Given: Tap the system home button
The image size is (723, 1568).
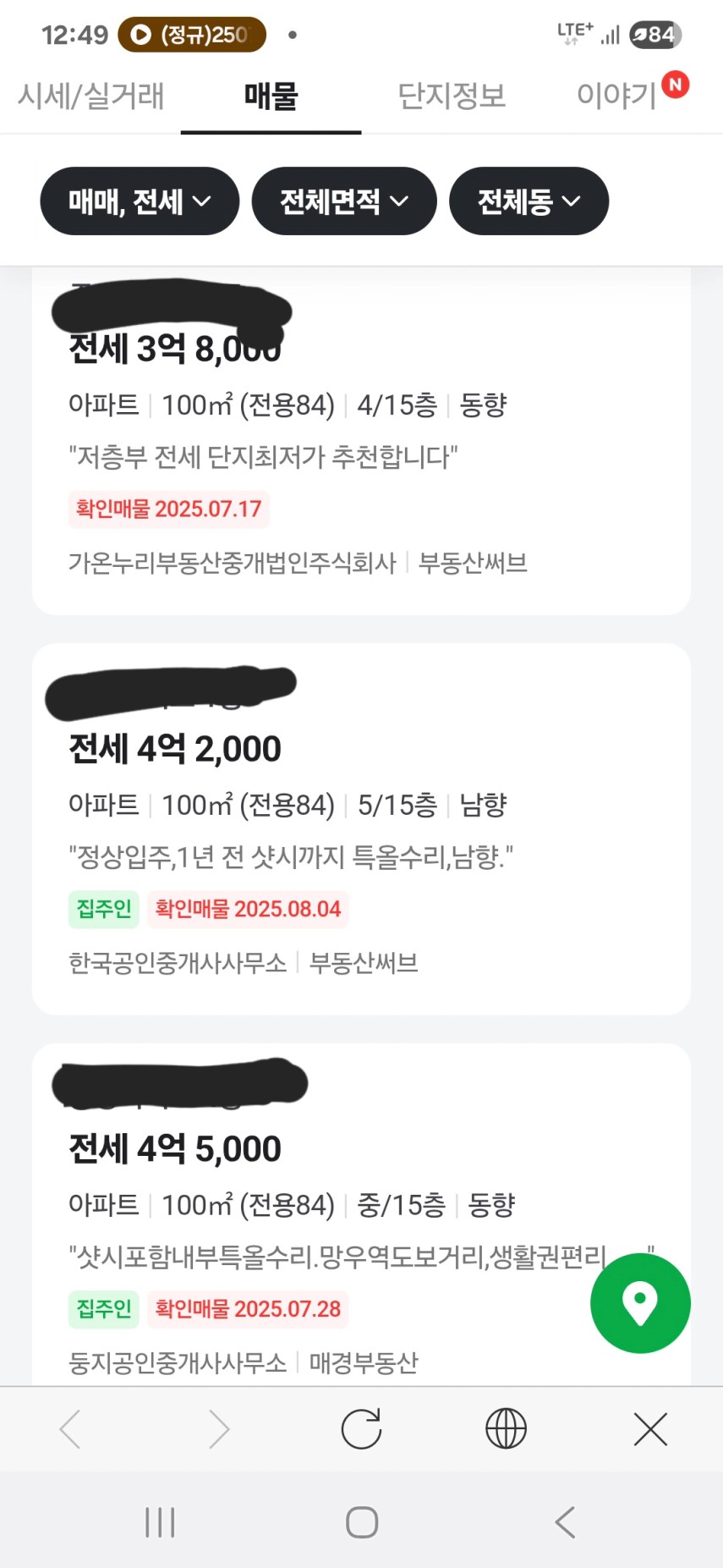Looking at the screenshot, I should click(x=362, y=1522).
